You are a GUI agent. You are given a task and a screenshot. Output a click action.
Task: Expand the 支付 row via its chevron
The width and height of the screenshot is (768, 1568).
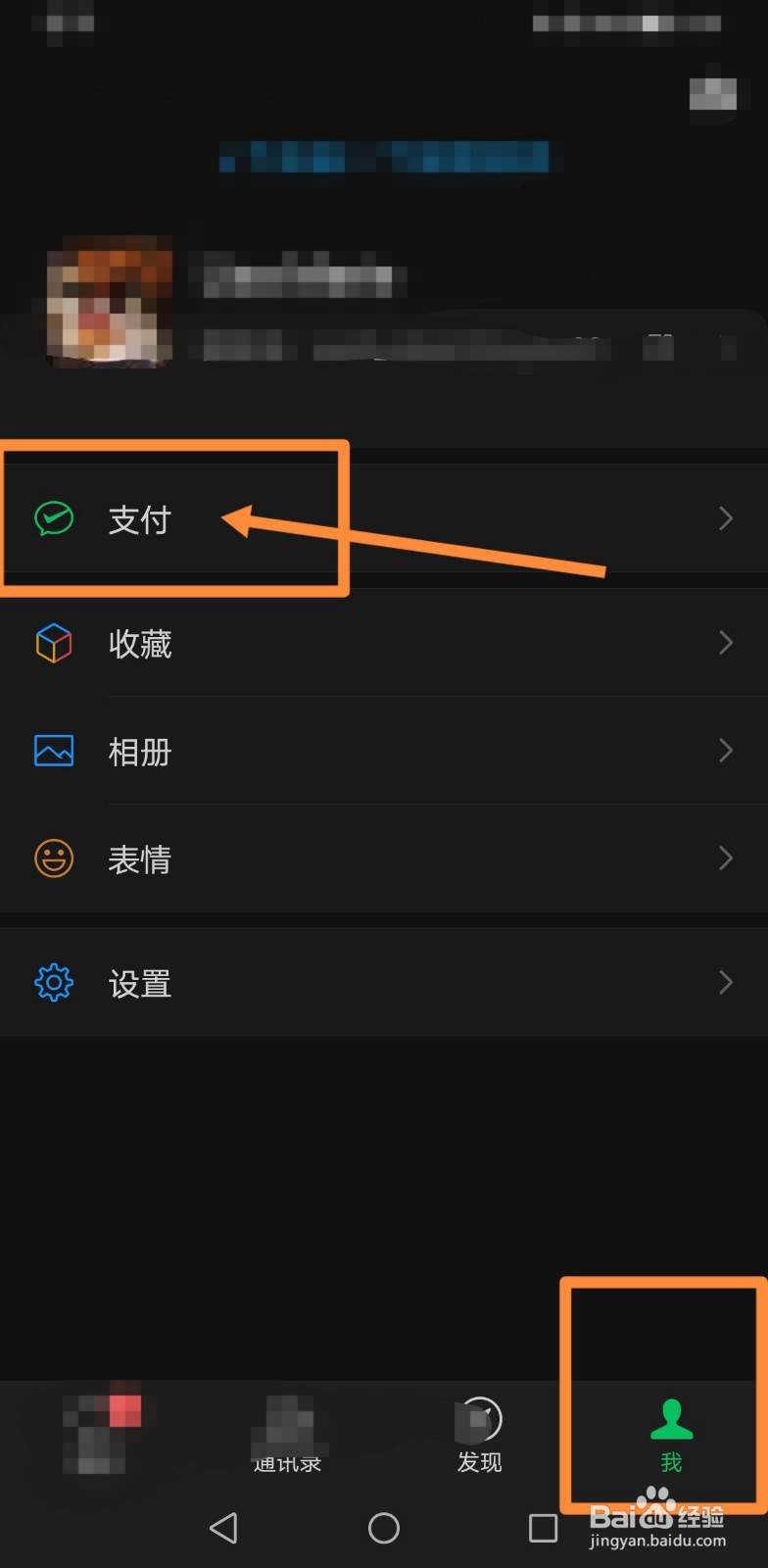(x=725, y=517)
